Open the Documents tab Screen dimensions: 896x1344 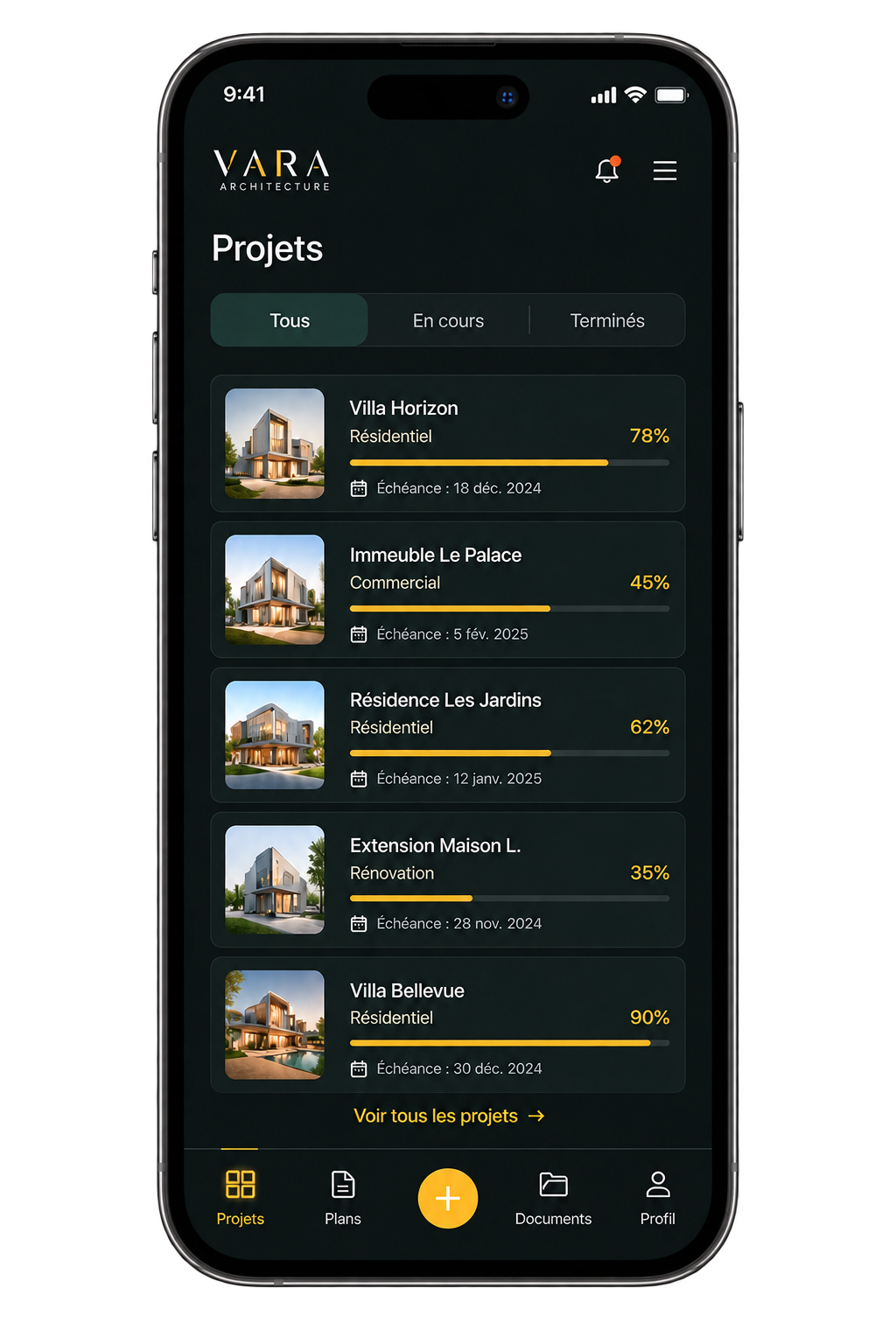(x=553, y=1197)
